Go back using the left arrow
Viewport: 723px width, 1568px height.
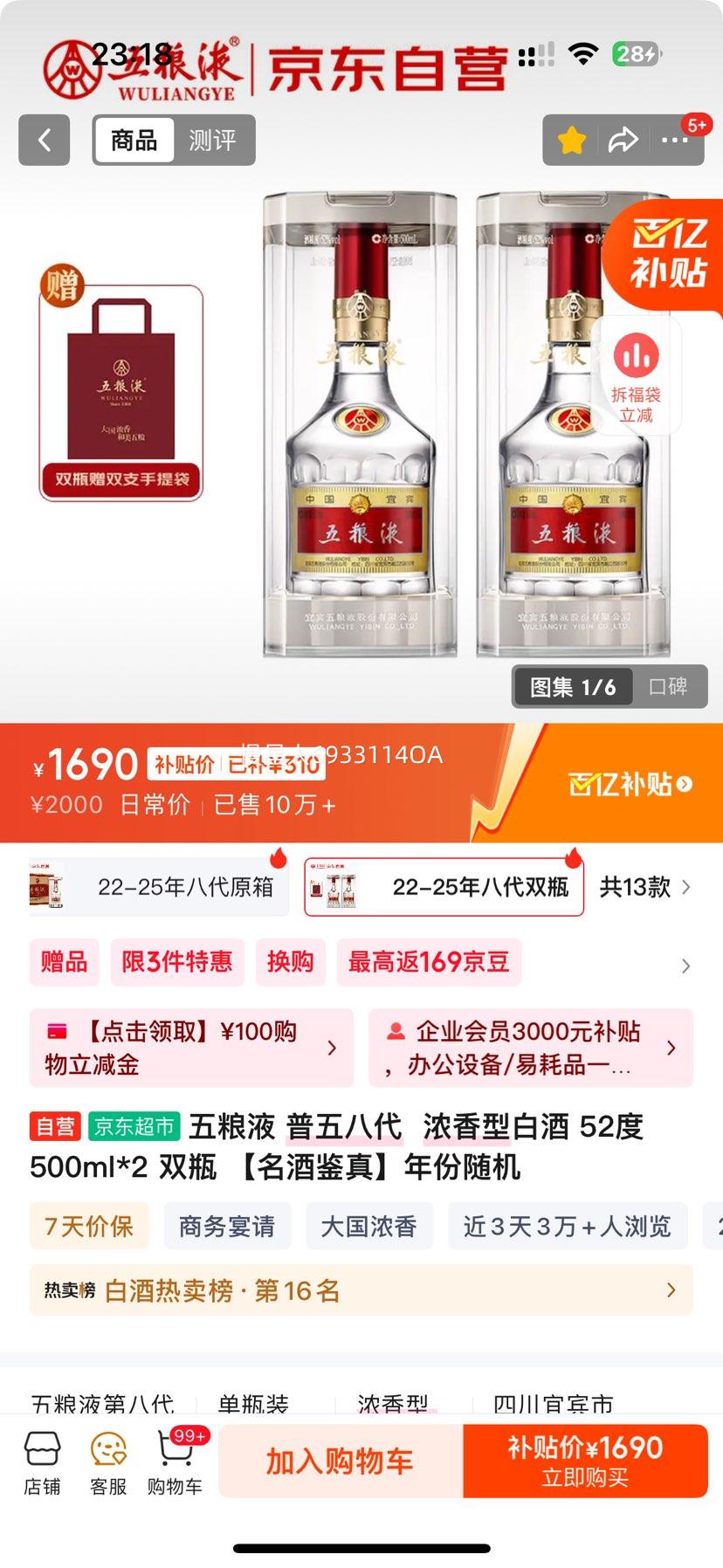tap(44, 140)
